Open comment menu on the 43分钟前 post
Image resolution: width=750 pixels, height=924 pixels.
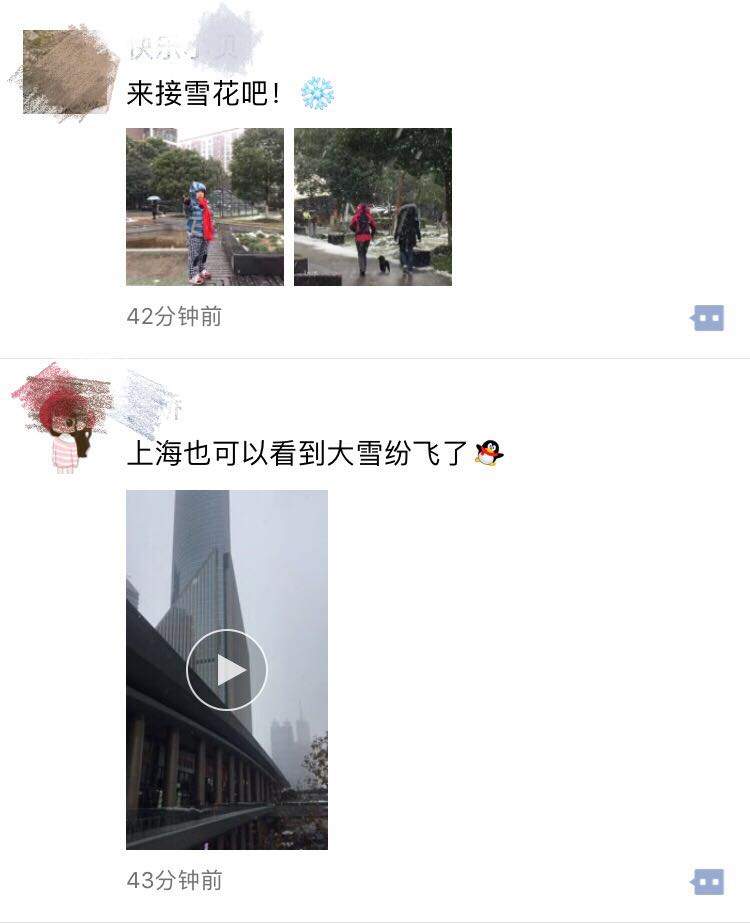click(707, 881)
